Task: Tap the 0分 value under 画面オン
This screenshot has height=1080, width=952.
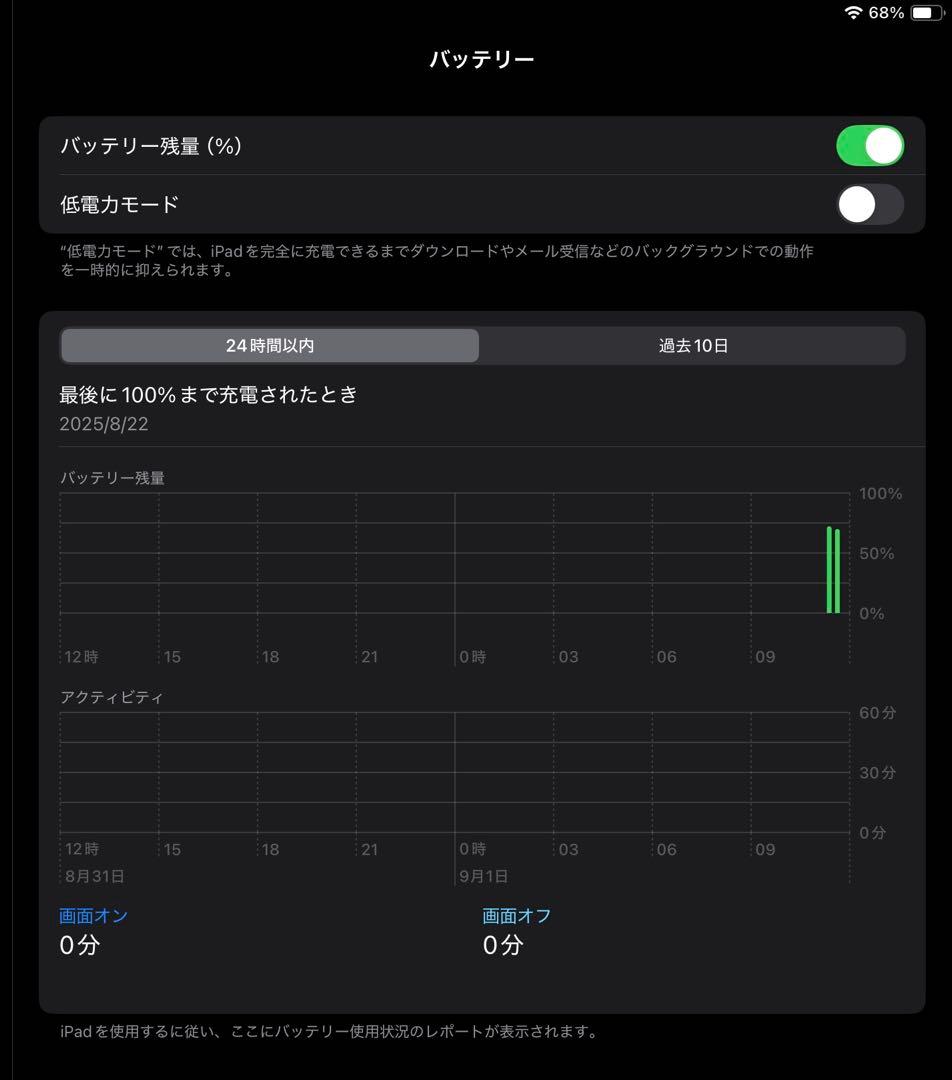Action: coord(77,945)
